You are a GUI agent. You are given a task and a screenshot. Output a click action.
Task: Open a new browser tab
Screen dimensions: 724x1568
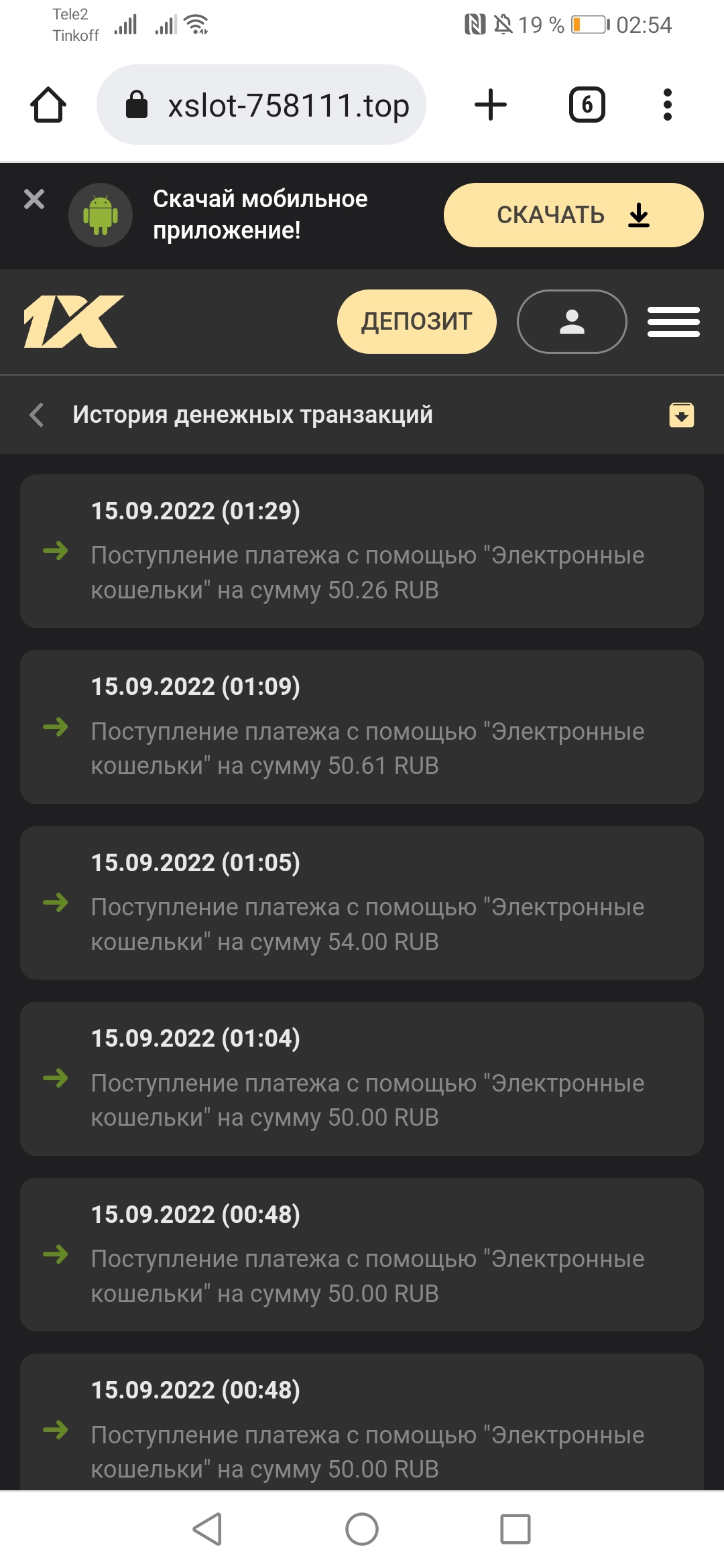491,105
